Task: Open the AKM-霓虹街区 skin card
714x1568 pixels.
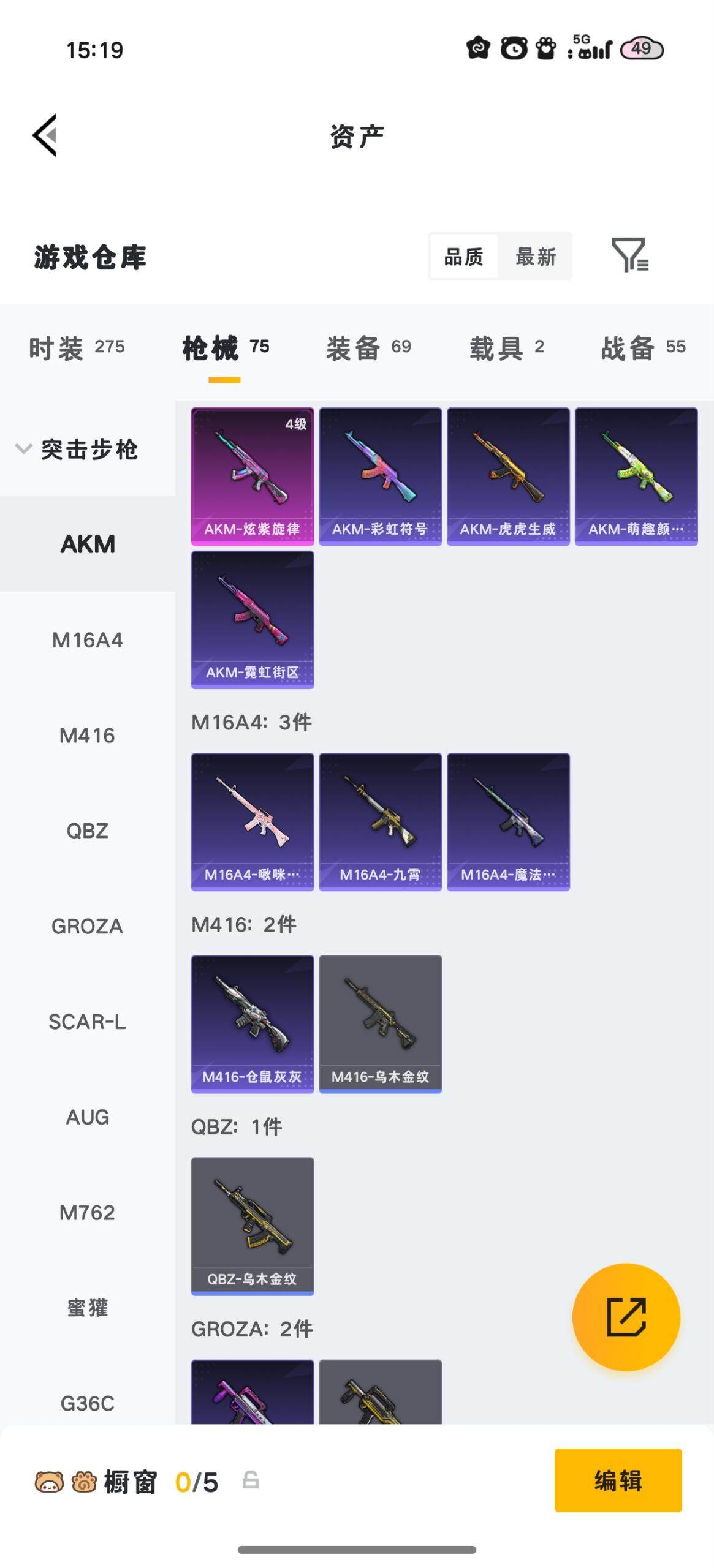Action: [x=253, y=619]
